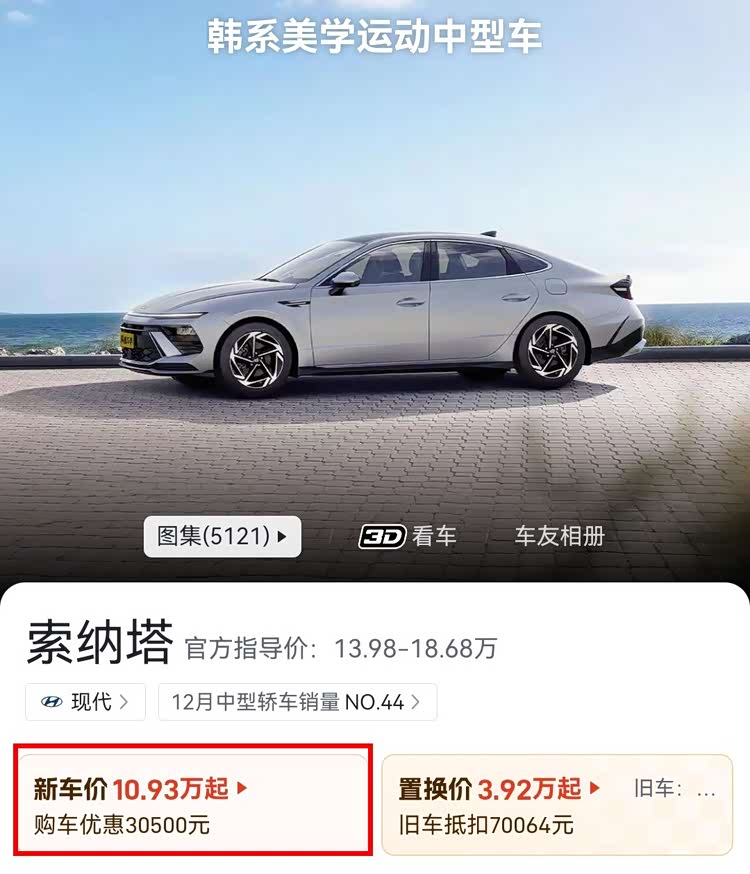View 12月中型轿车销量 NO.44 ranking
The height and width of the screenshot is (874, 750).
tap(297, 702)
